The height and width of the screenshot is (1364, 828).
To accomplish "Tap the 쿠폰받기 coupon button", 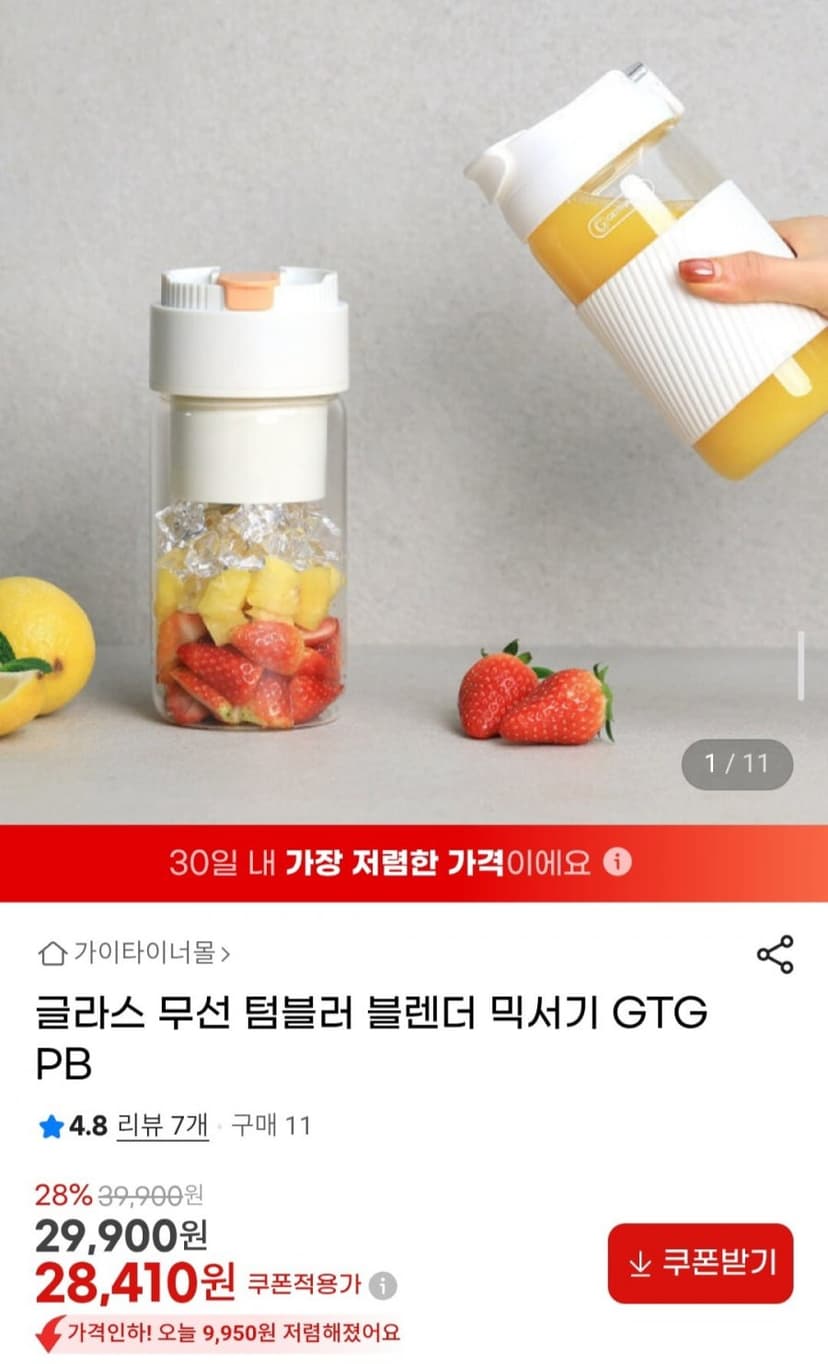I will pos(700,1263).
